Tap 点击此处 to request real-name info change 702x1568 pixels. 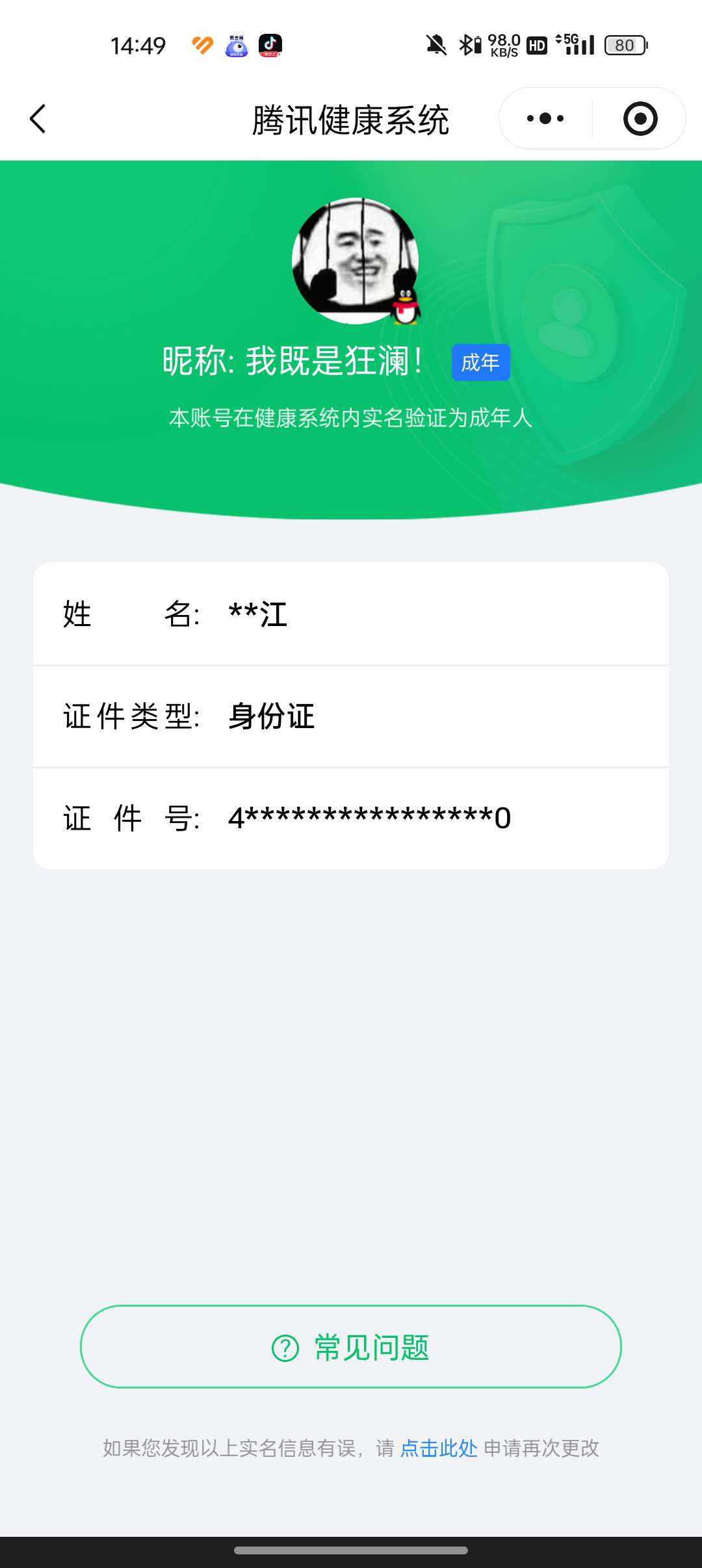(439, 1449)
